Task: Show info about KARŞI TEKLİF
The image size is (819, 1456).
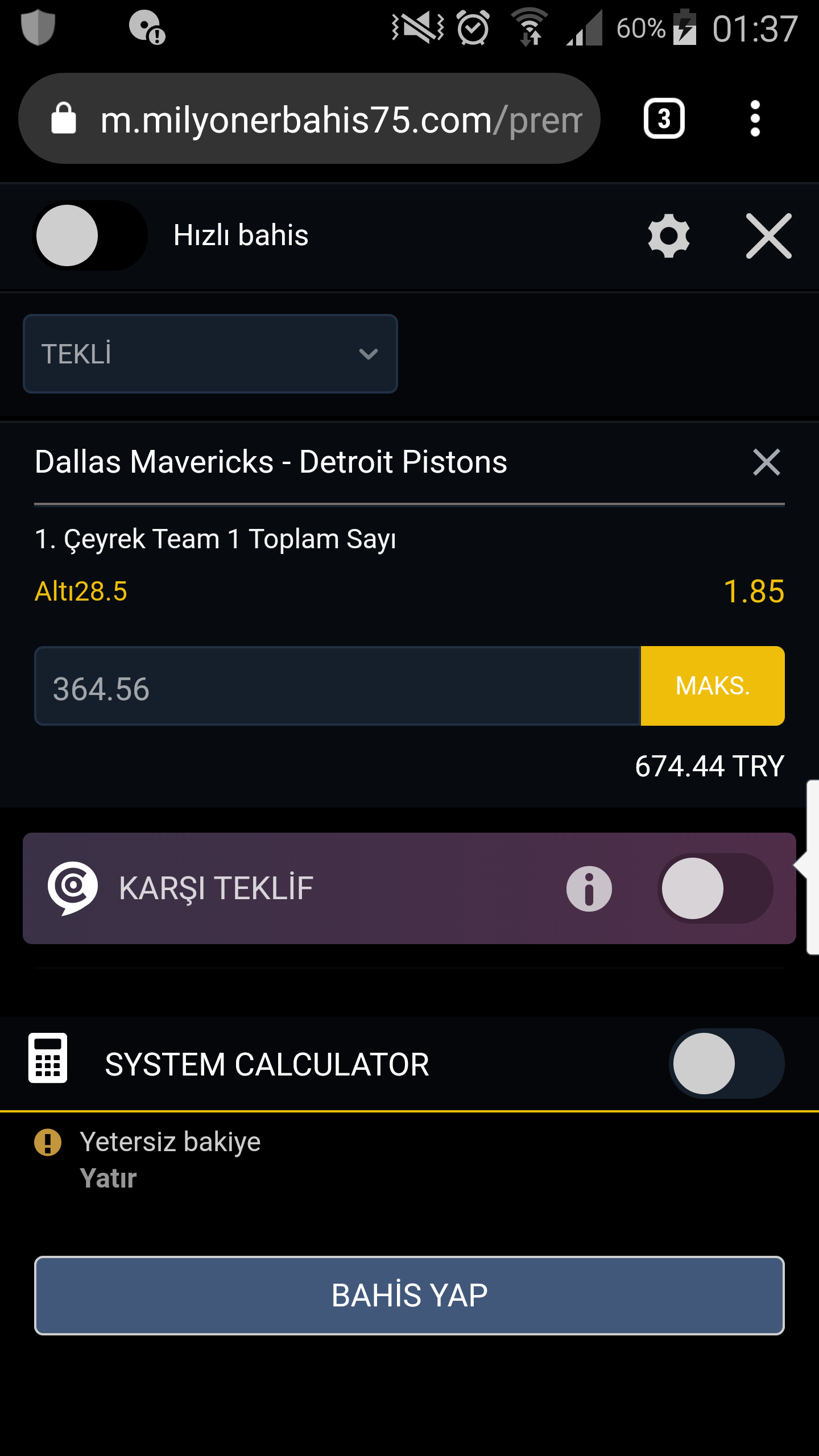Action: pyautogui.click(x=589, y=888)
